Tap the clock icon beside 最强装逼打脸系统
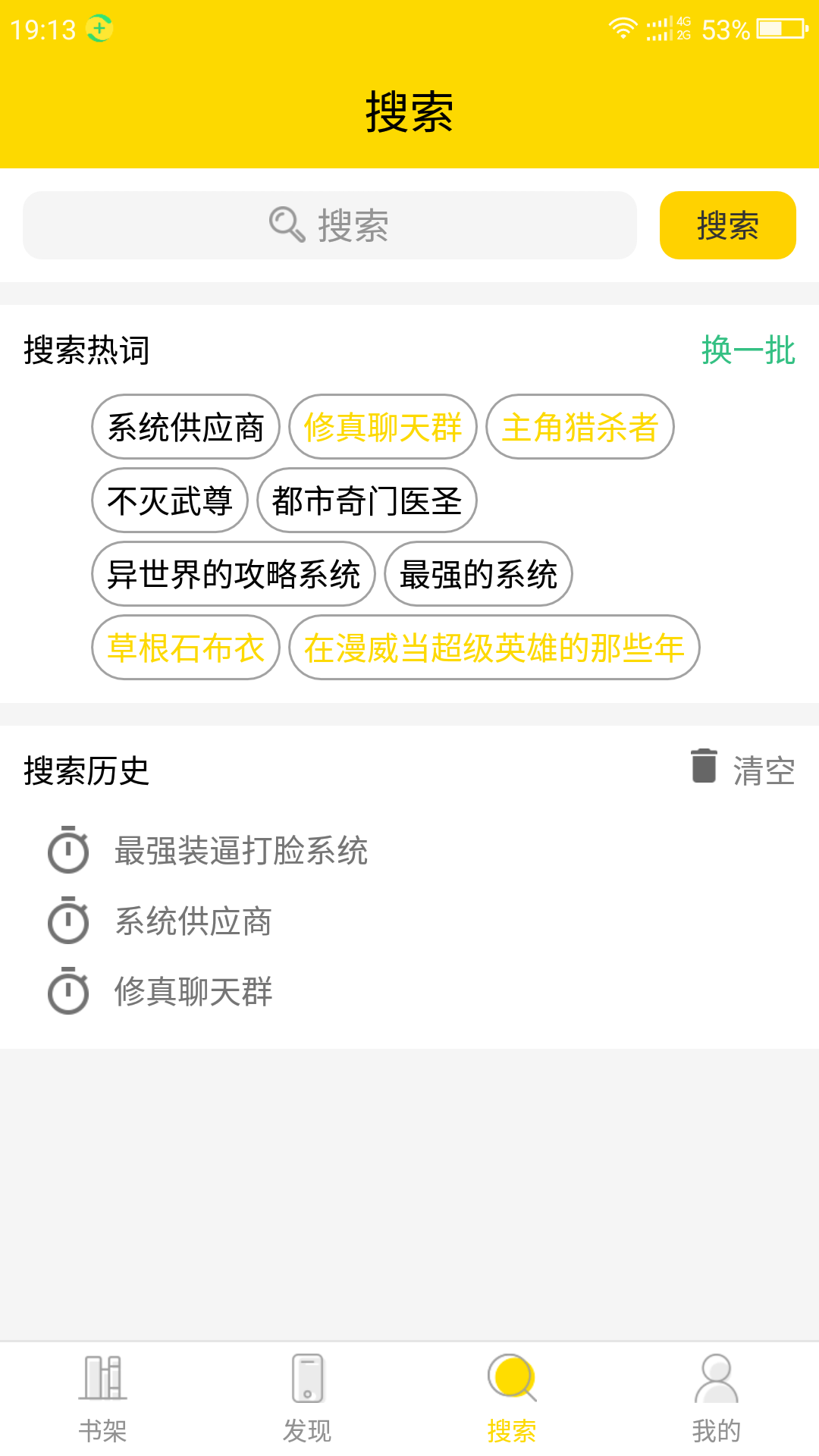 coord(68,851)
